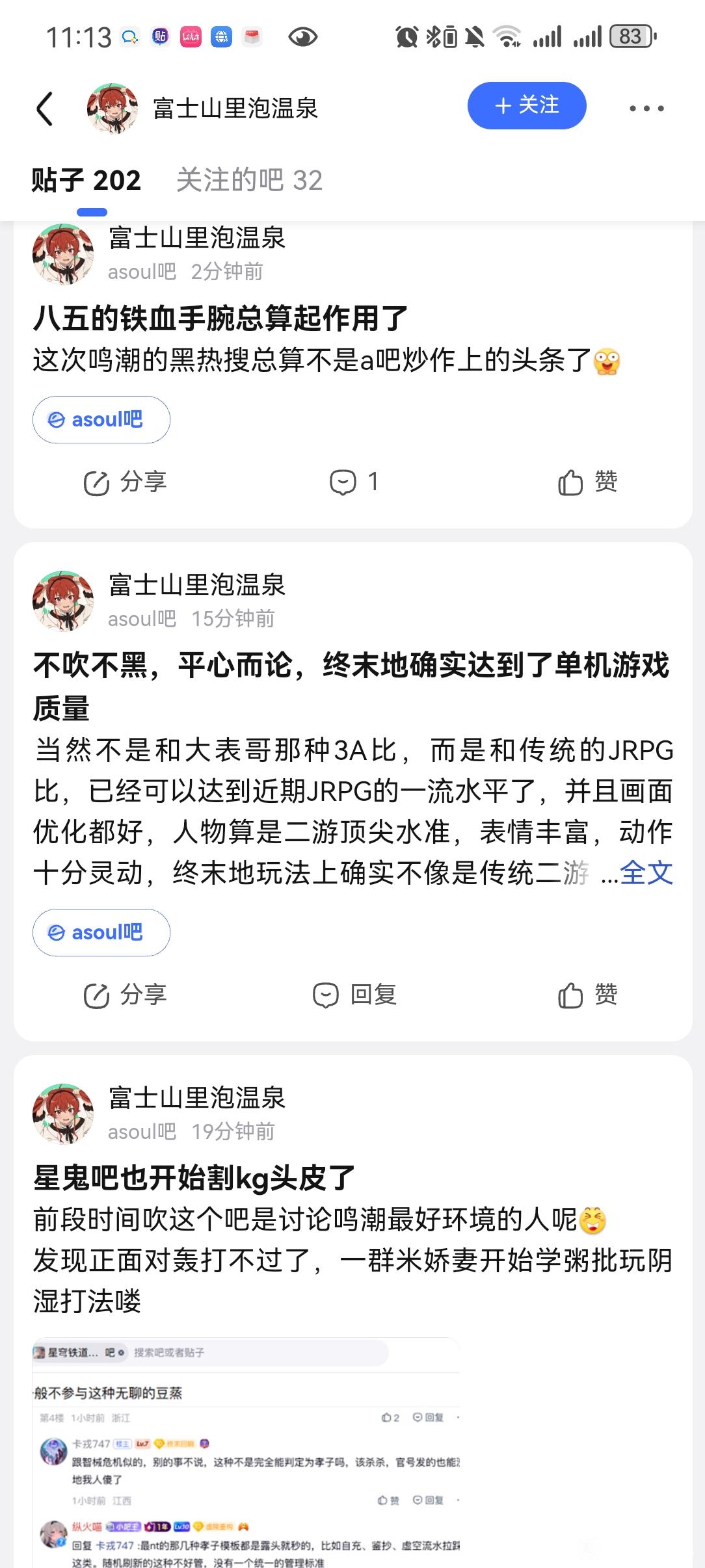
Task: Open the three-dot overflow menu
Action: (x=646, y=109)
